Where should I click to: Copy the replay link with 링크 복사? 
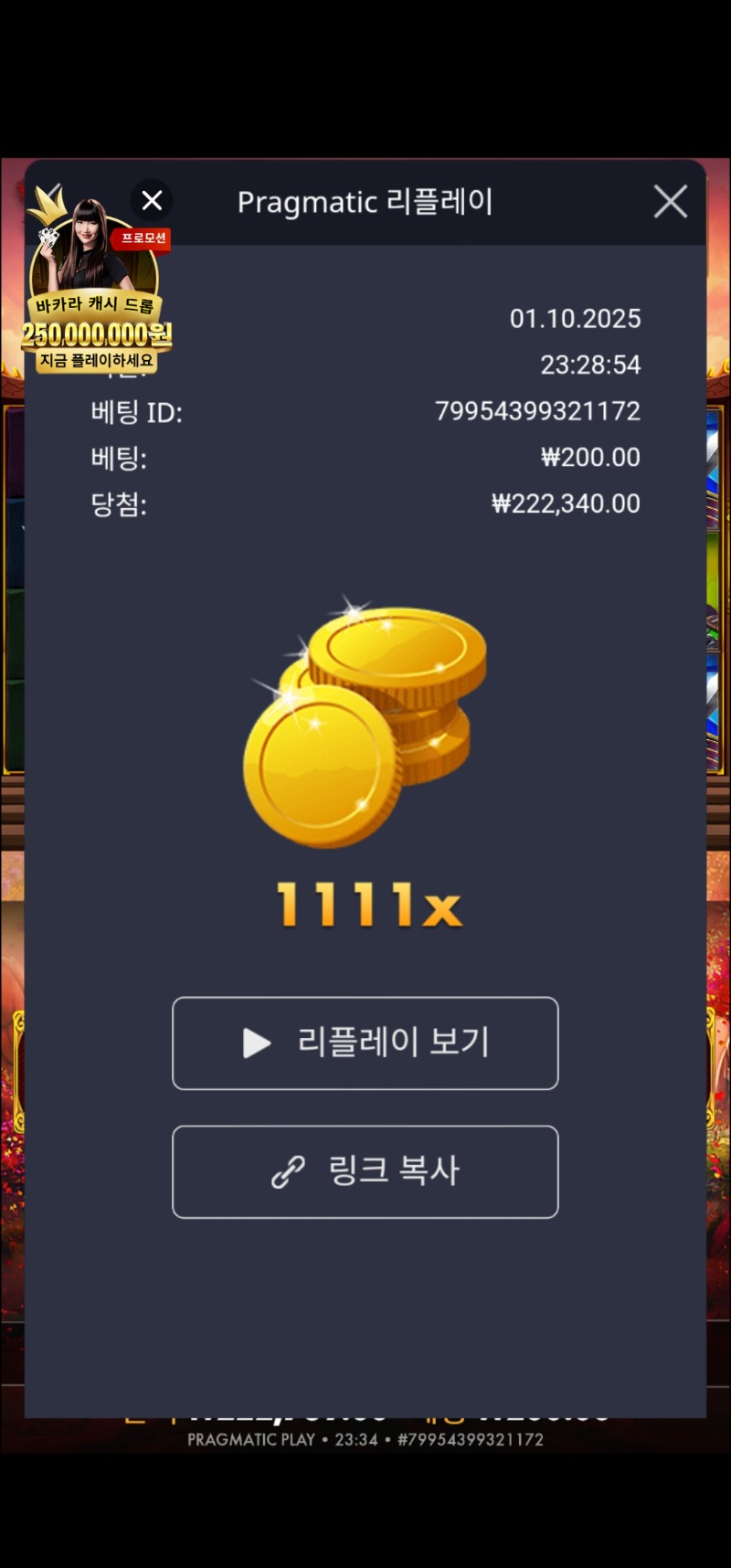(365, 1171)
